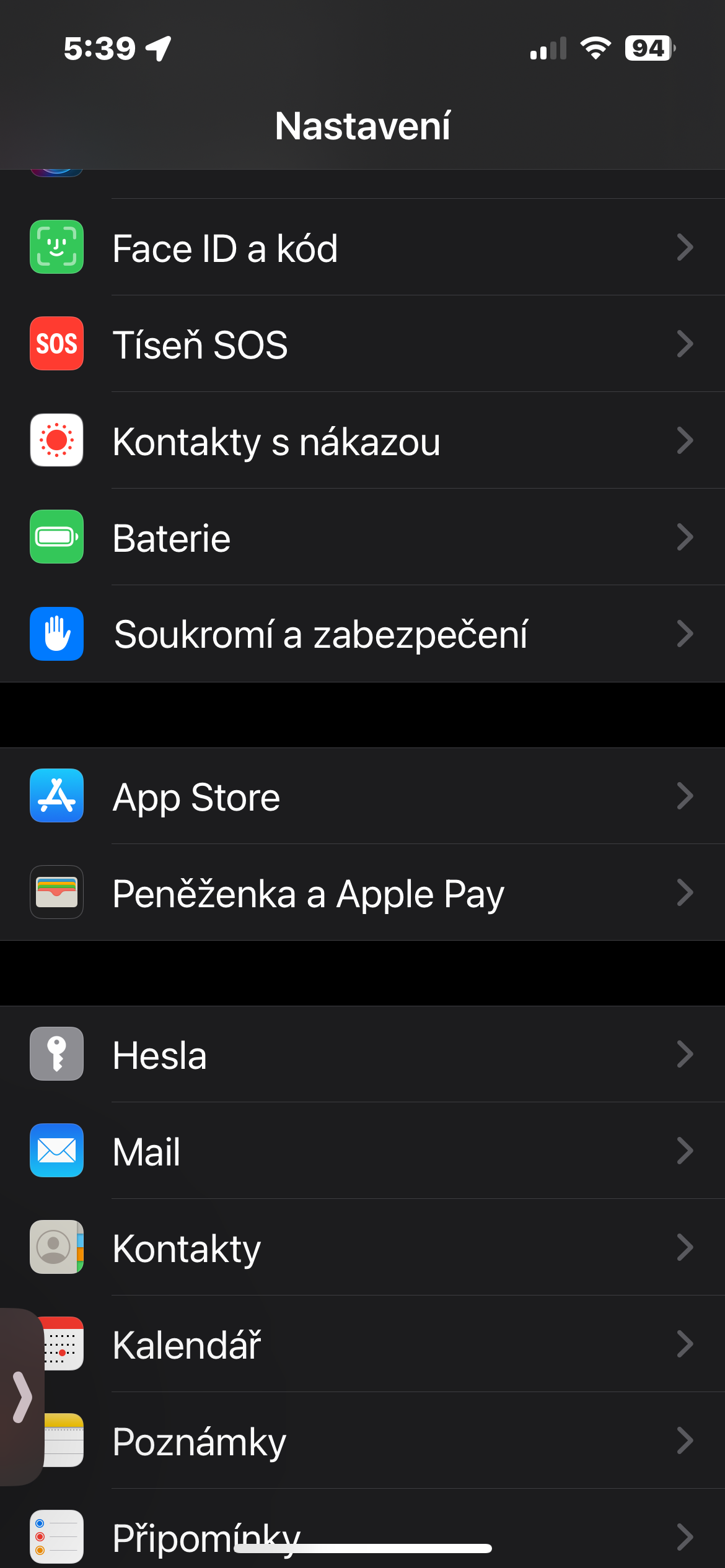Open Poznámky settings
The width and height of the screenshot is (725, 1568).
tap(362, 1441)
